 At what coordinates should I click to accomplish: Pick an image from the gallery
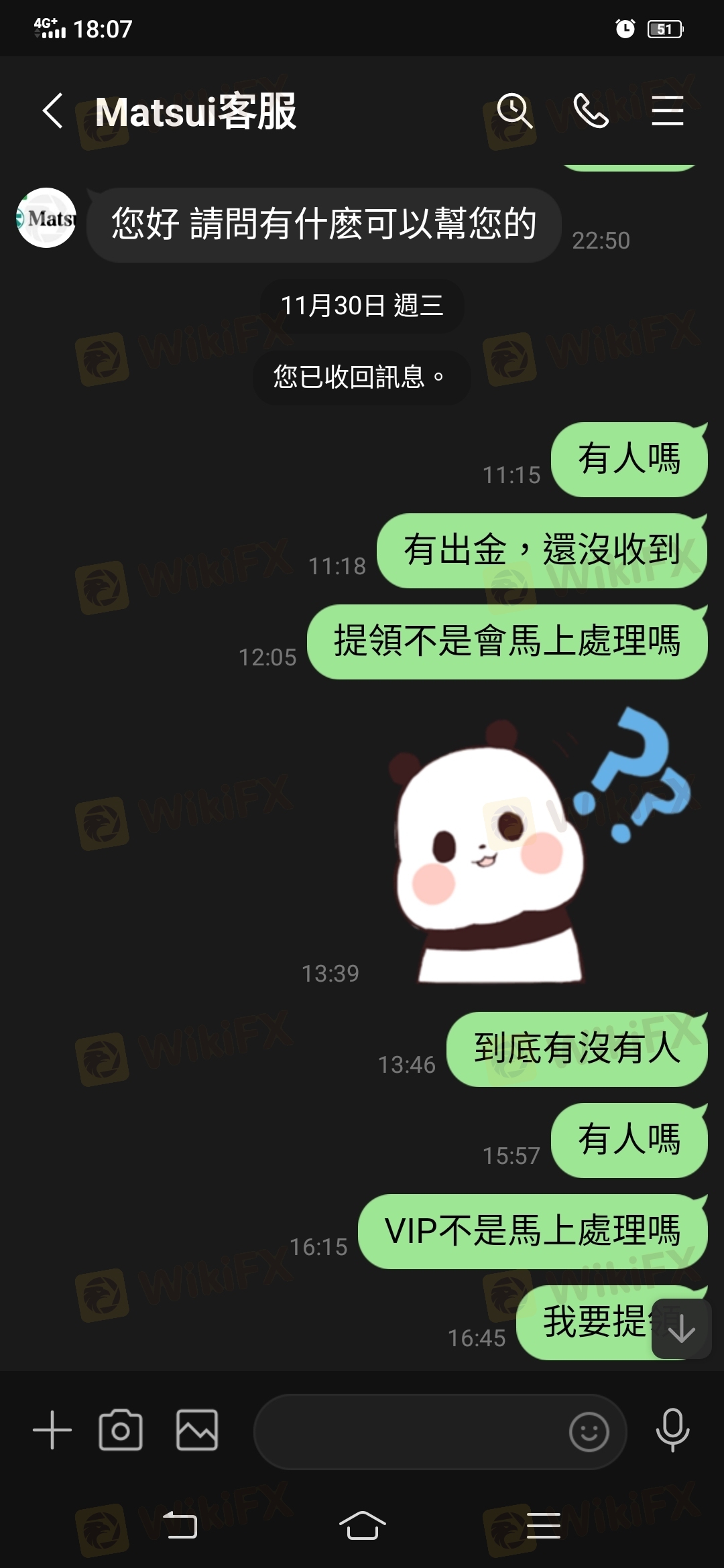click(x=197, y=1430)
